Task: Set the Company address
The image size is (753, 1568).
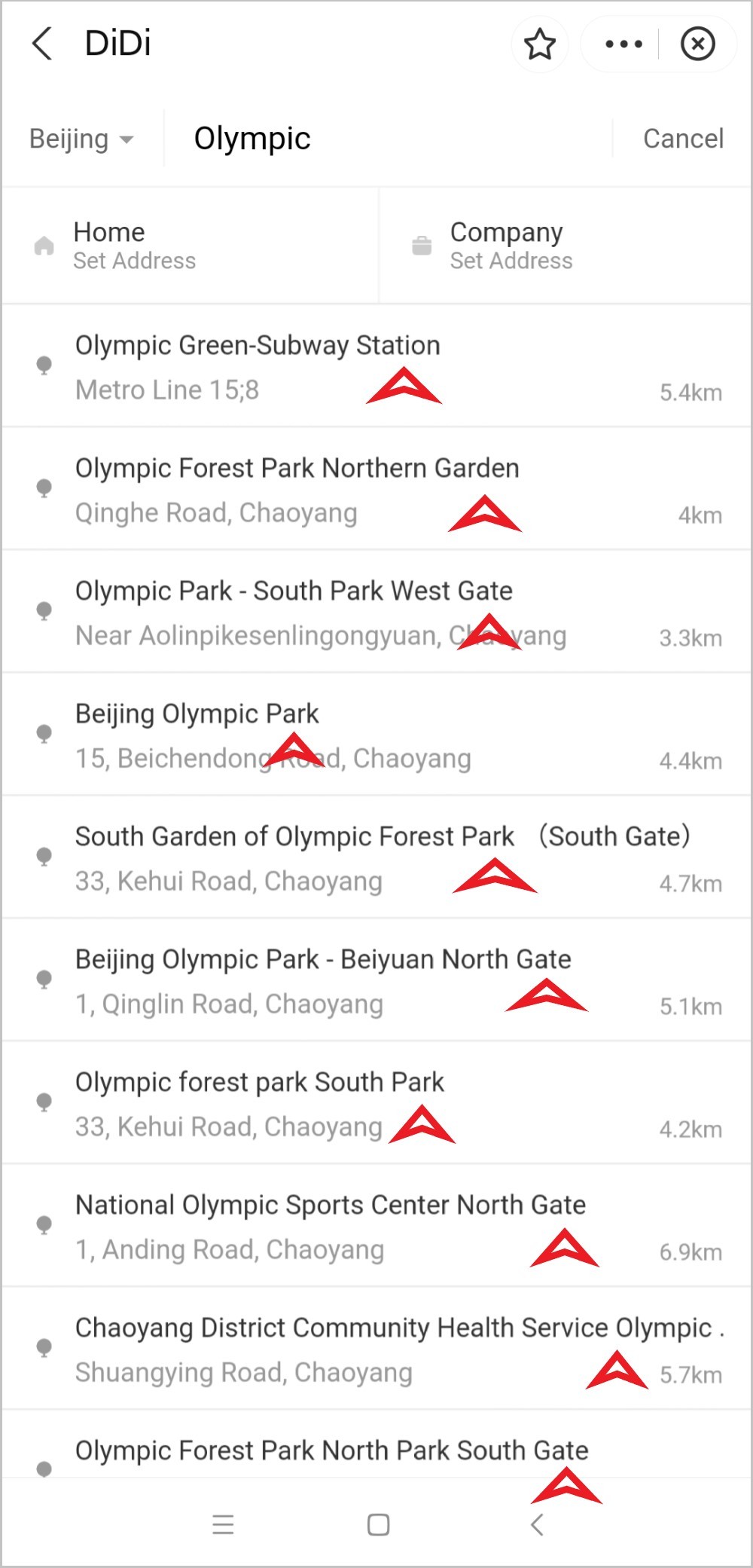Action: pos(565,246)
